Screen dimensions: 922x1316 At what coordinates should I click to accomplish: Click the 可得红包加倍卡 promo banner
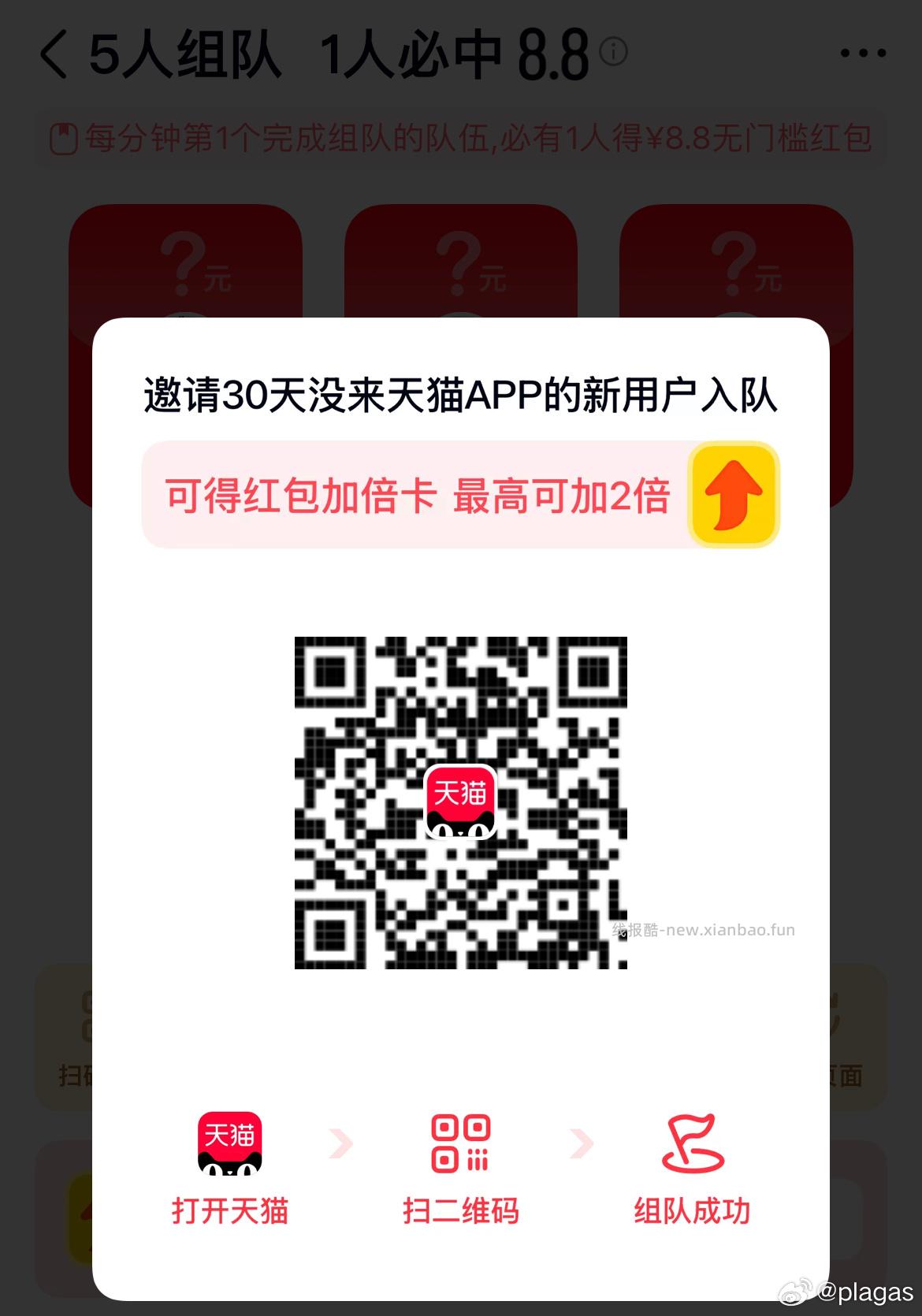(x=418, y=496)
